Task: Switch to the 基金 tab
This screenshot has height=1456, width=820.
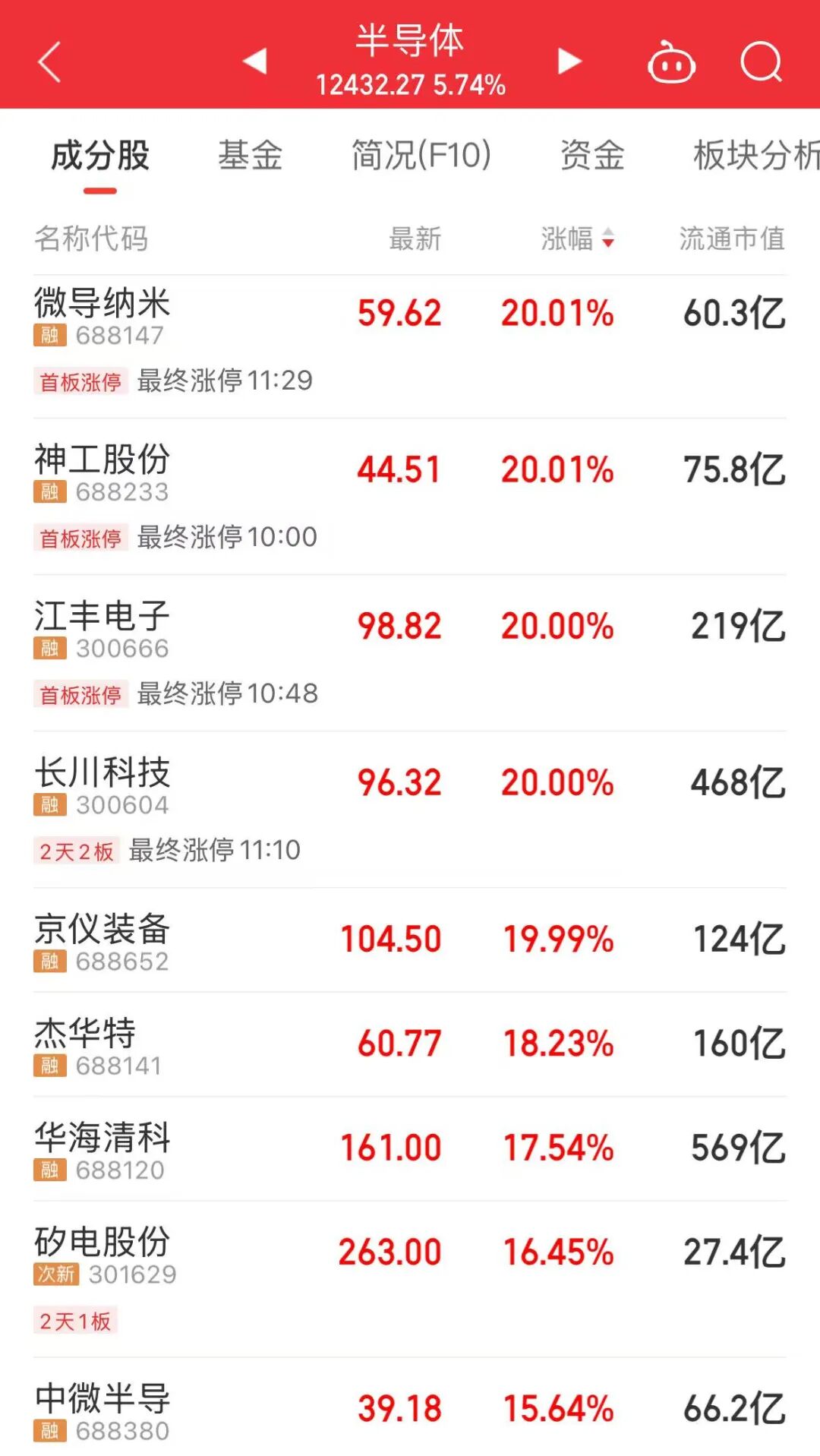Action: 250,156
